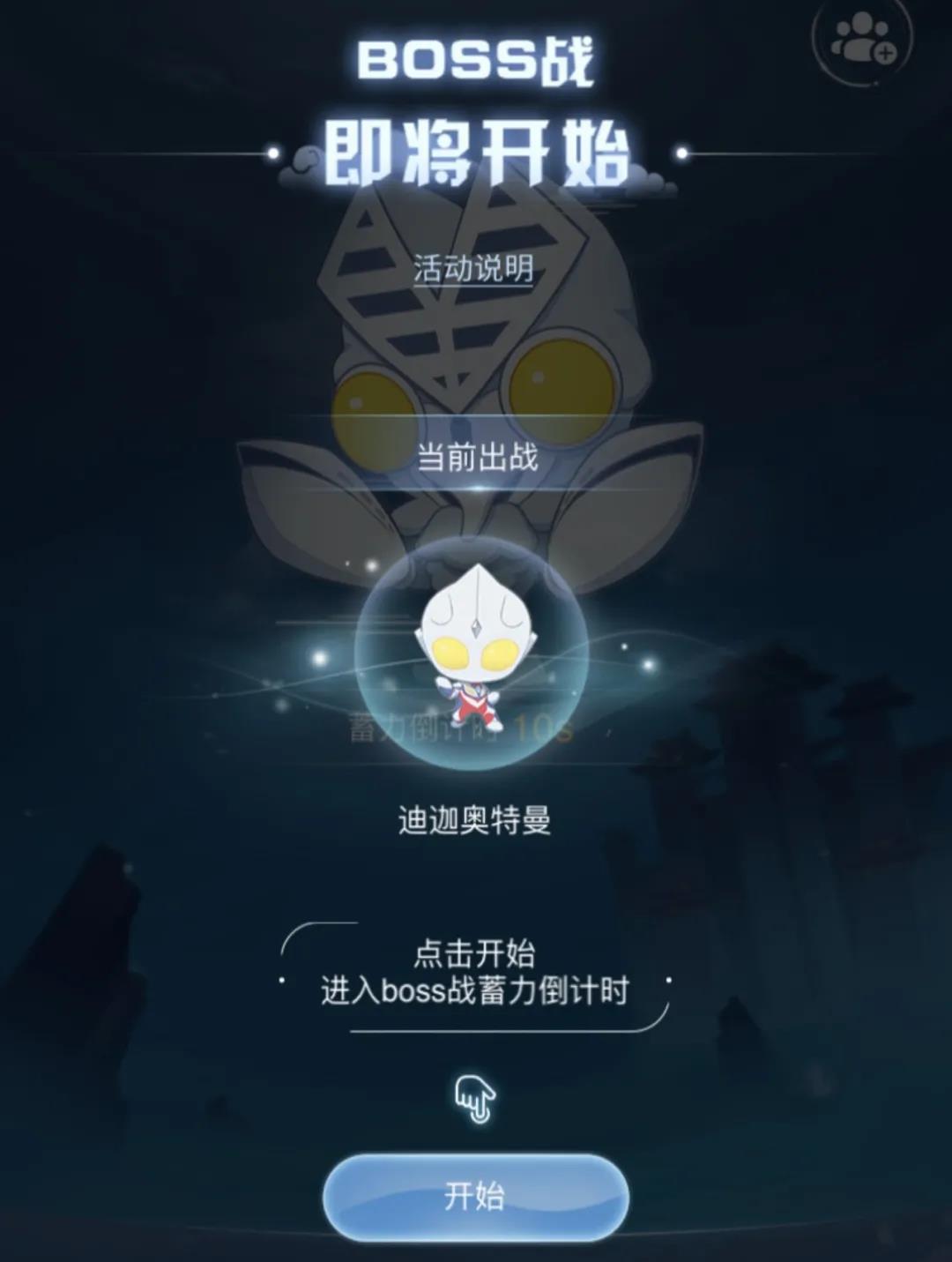Open the 活动说明 activity rules link
The image size is (952, 1262).
(473, 268)
